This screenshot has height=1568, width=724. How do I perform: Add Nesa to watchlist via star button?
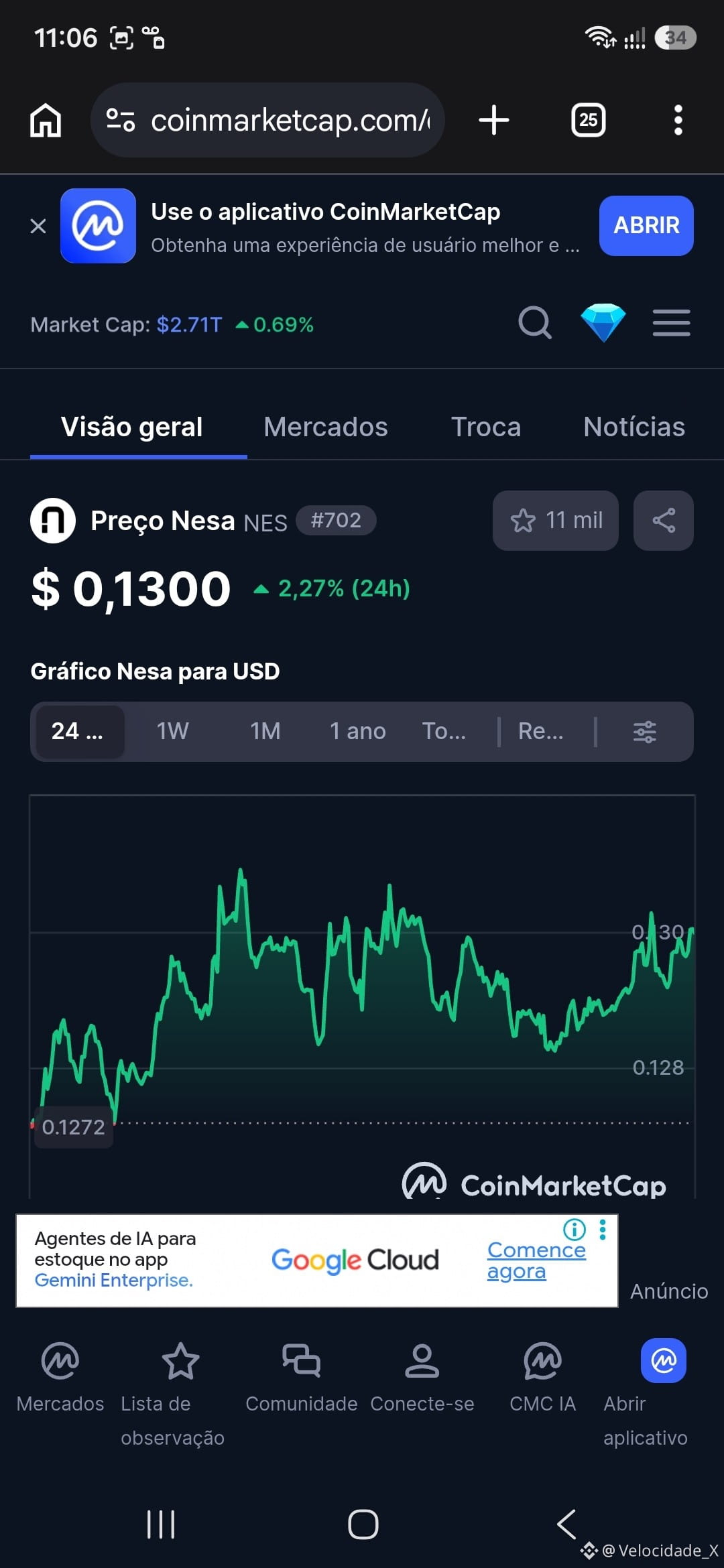point(556,521)
